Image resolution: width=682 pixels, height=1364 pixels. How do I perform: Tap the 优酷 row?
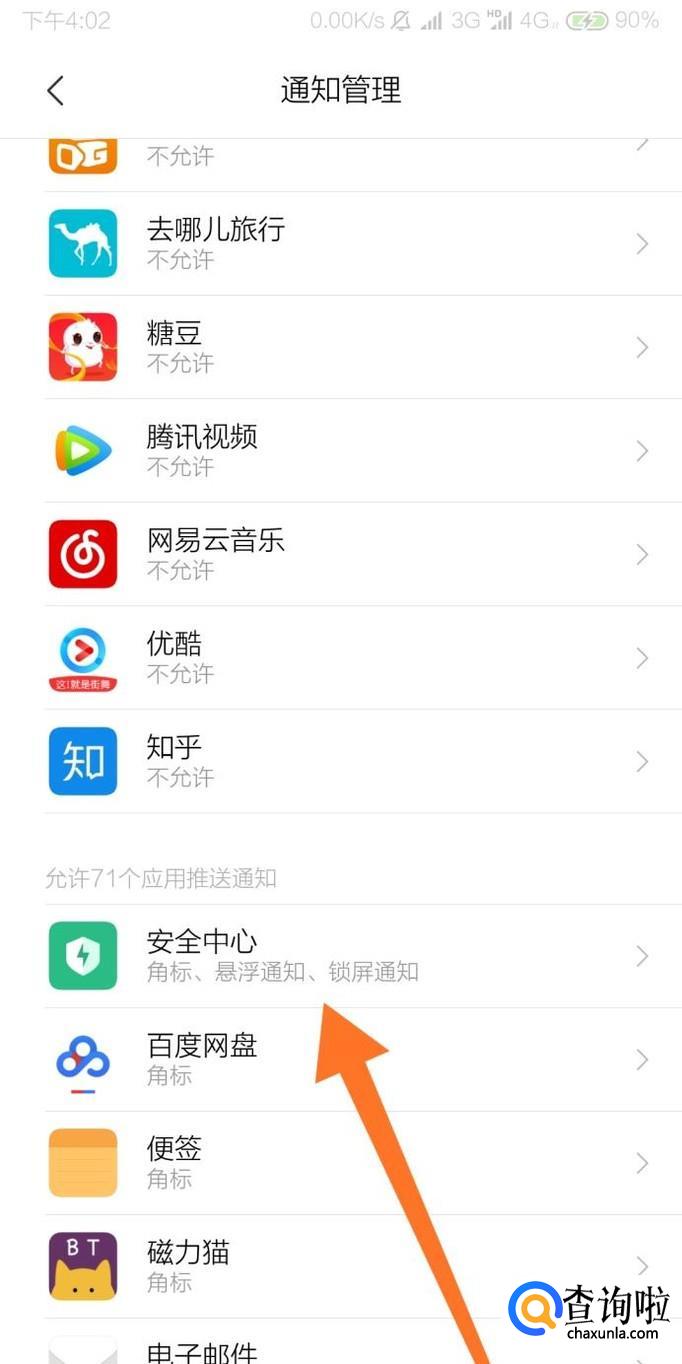pos(340,658)
